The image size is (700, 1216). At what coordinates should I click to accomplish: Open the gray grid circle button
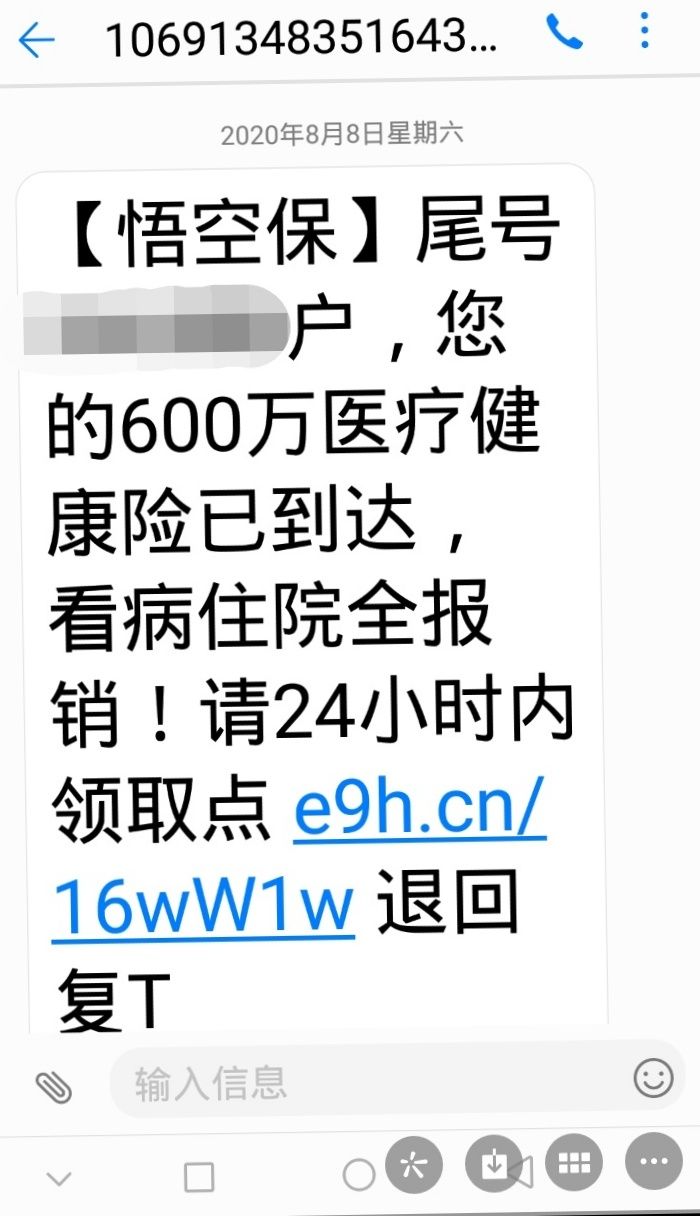(x=573, y=1163)
